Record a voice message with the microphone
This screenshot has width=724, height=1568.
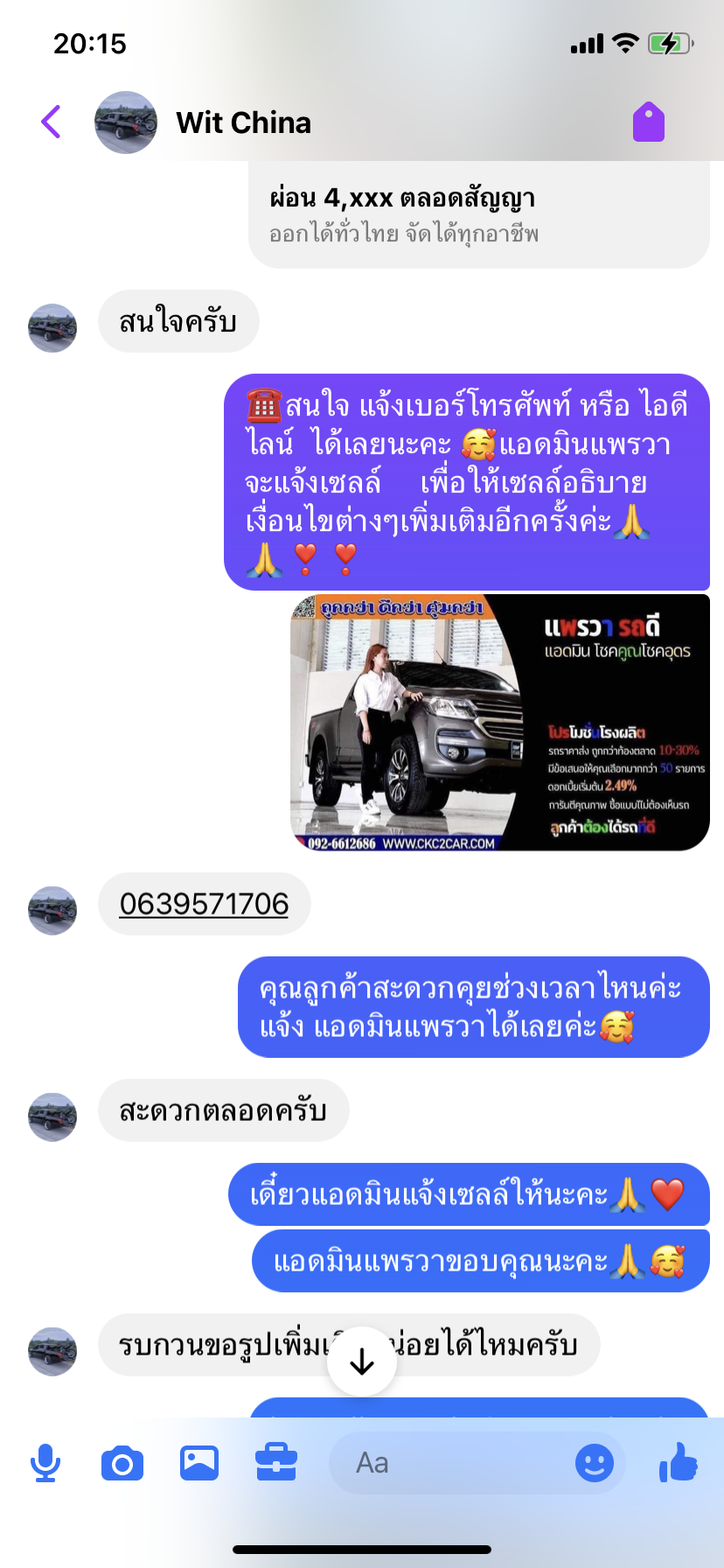(x=45, y=1463)
